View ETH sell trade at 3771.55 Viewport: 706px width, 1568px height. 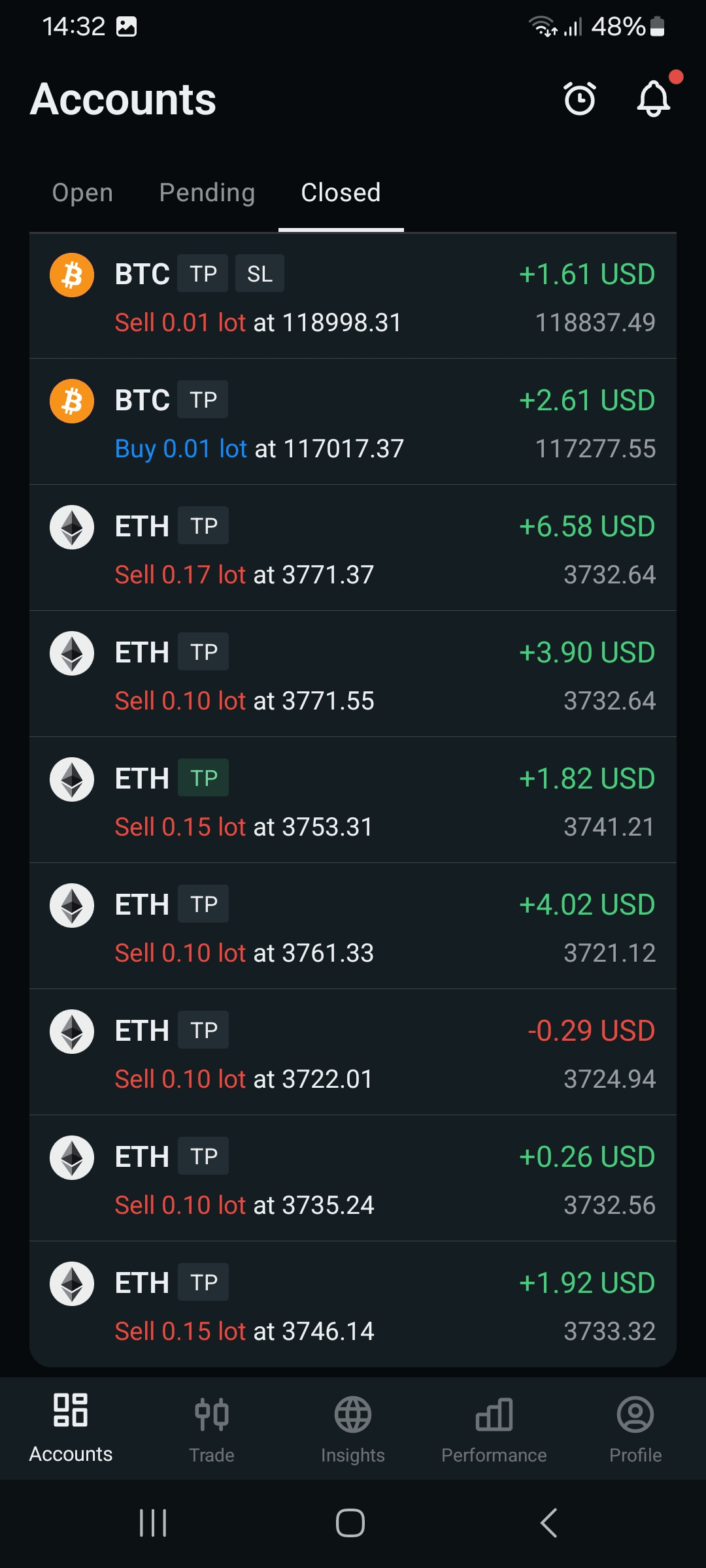tap(353, 676)
